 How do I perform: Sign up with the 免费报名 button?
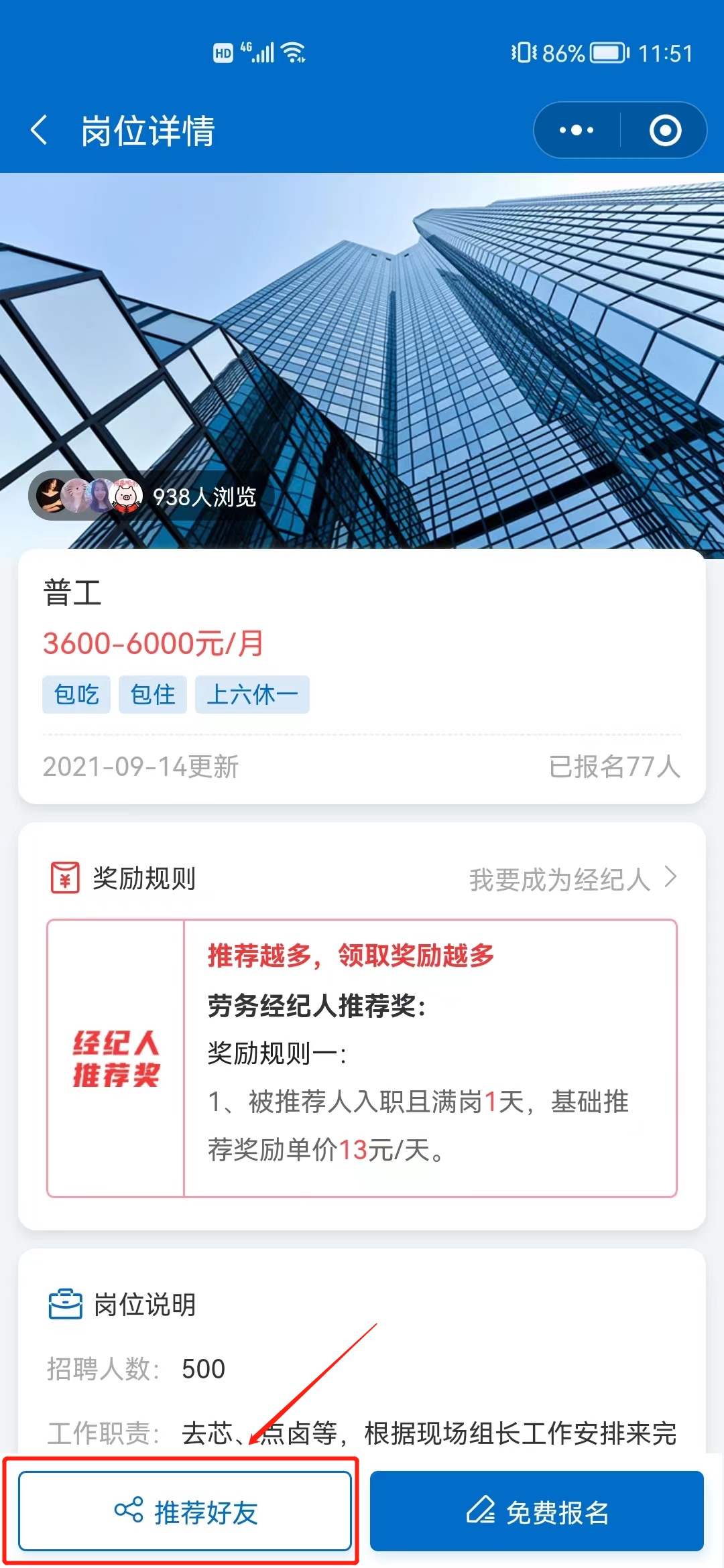pyautogui.click(x=536, y=1511)
